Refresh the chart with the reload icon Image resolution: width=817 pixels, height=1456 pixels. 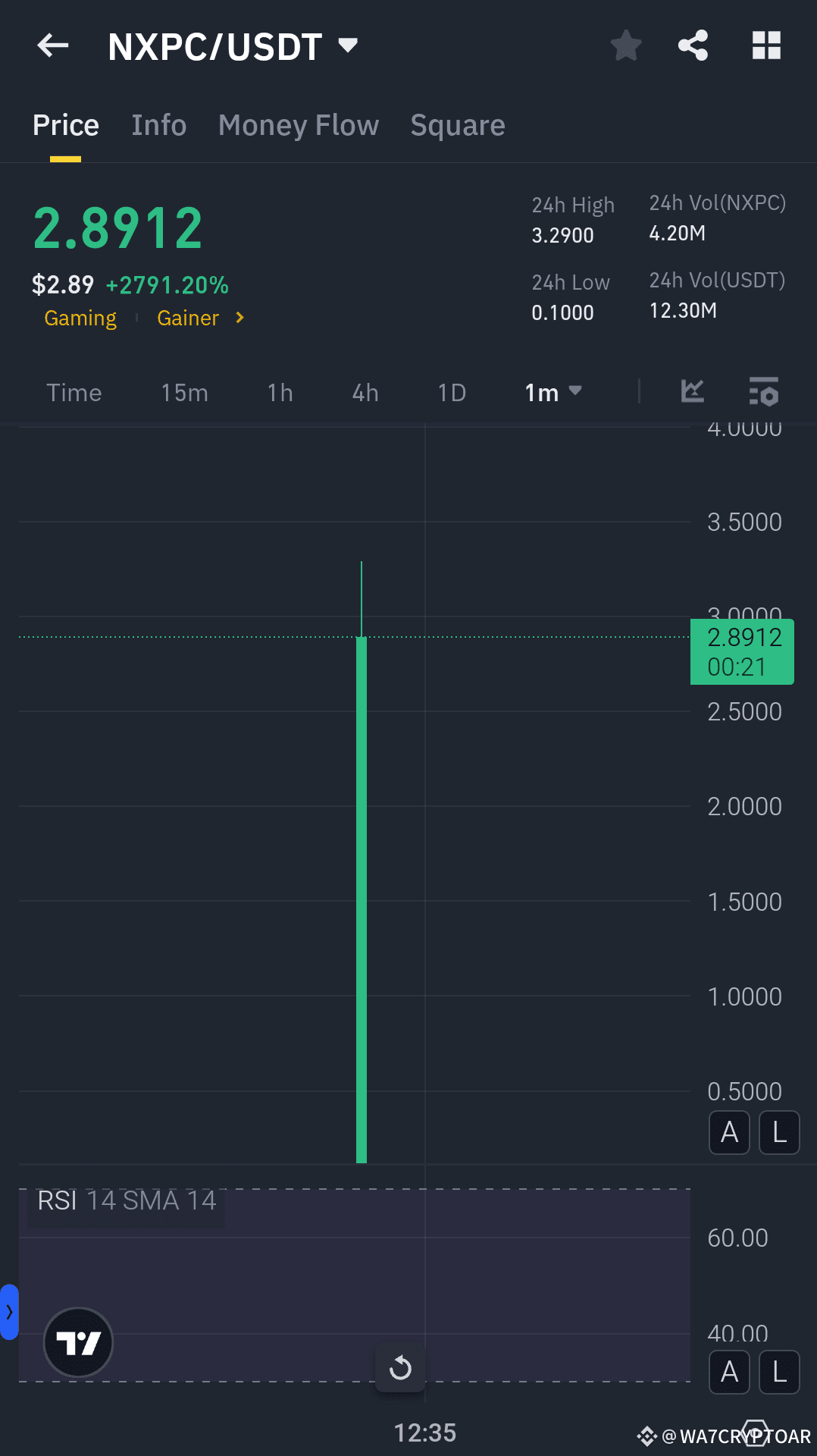[400, 1368]
